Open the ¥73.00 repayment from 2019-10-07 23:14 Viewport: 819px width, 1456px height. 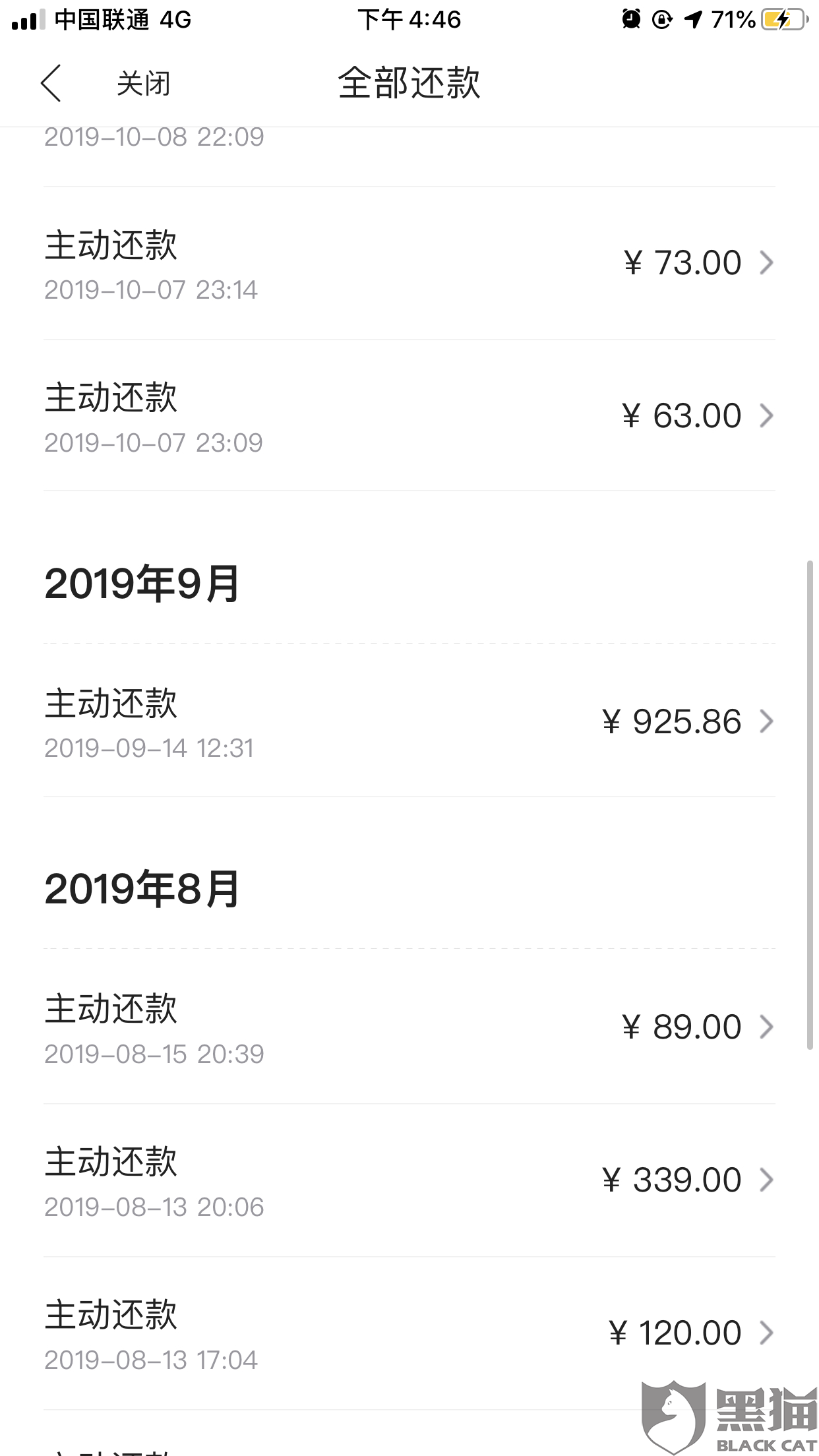click(409, 263)
